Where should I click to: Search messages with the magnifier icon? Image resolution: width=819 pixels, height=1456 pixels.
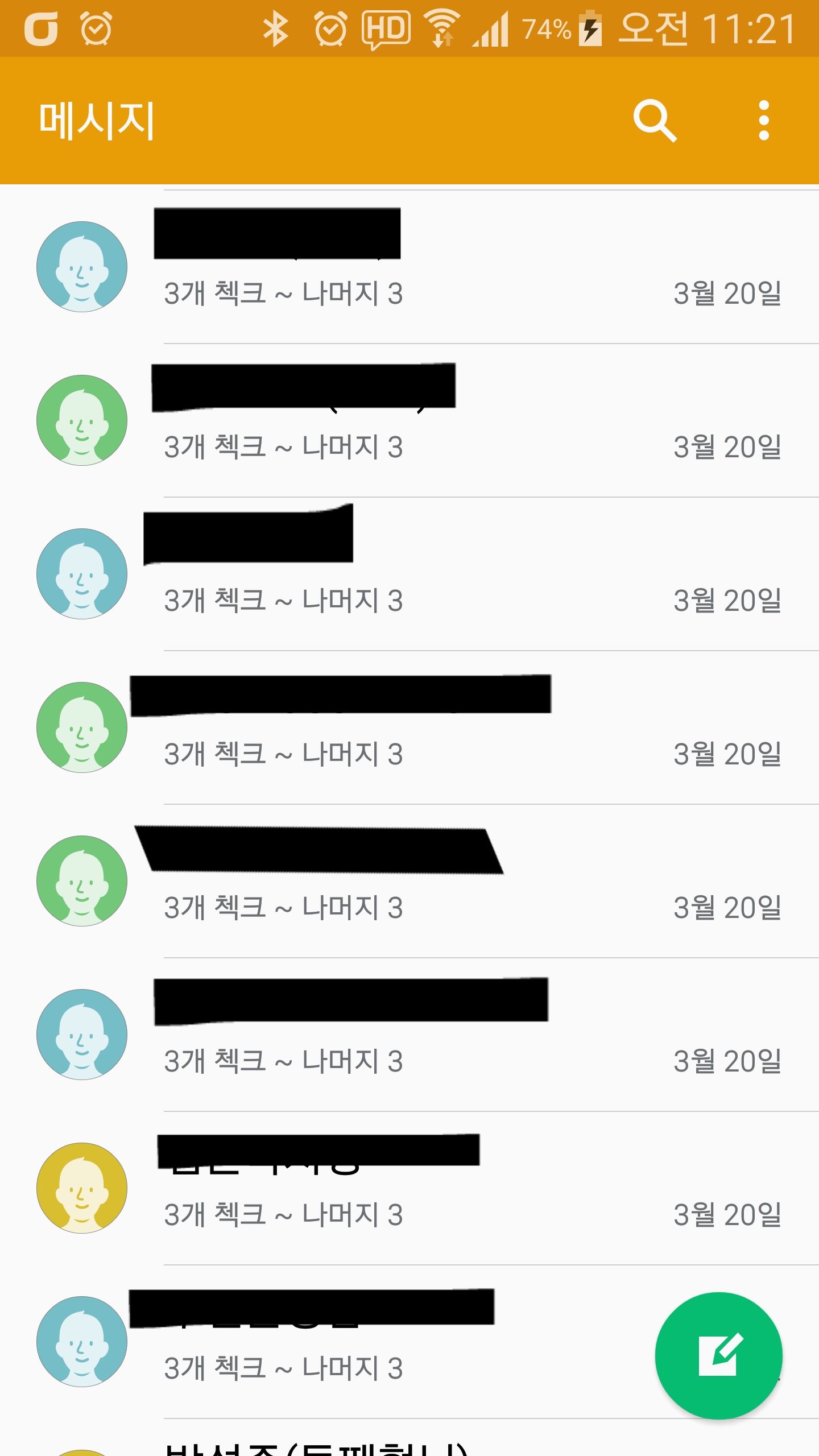(x=654, y=121)
